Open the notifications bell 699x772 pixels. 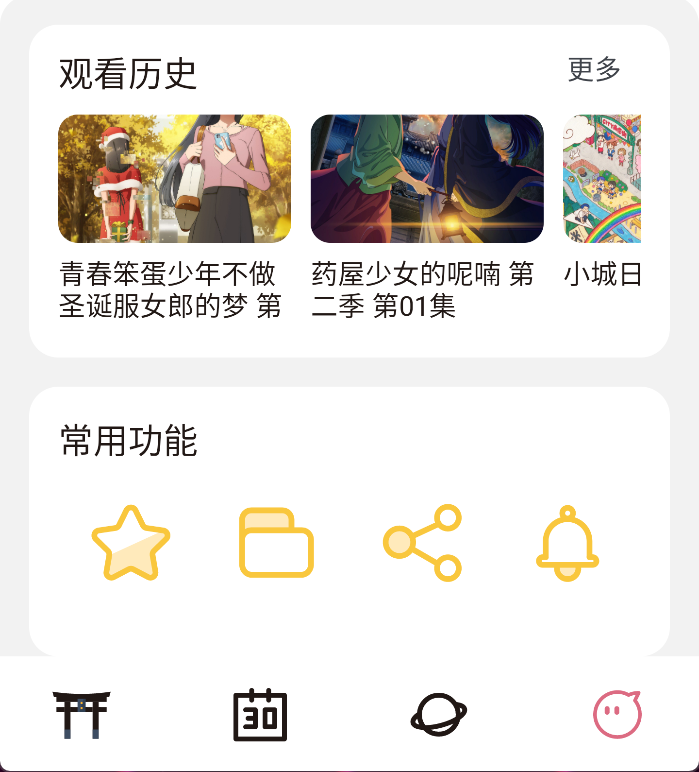pos(568,543)
